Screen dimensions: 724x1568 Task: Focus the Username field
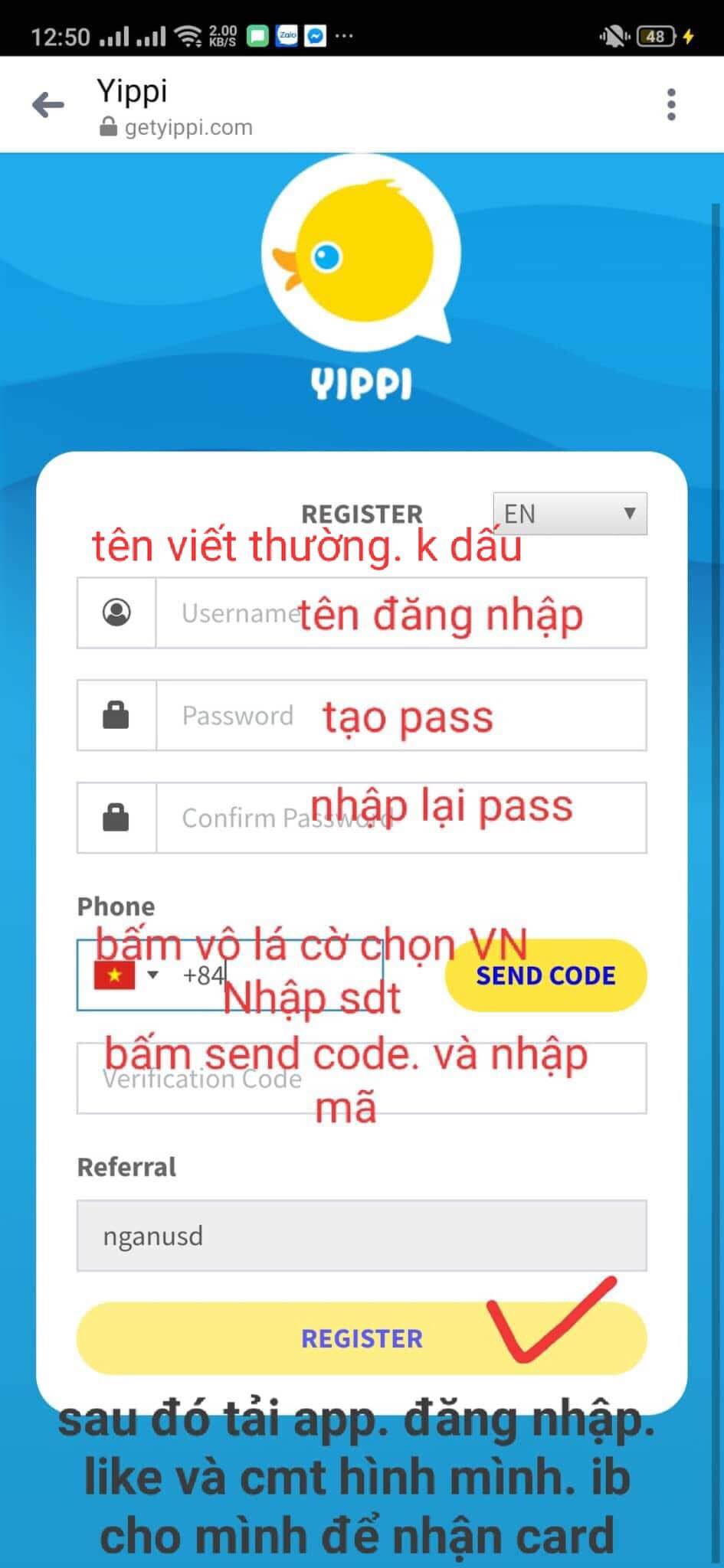click(400, 613)
